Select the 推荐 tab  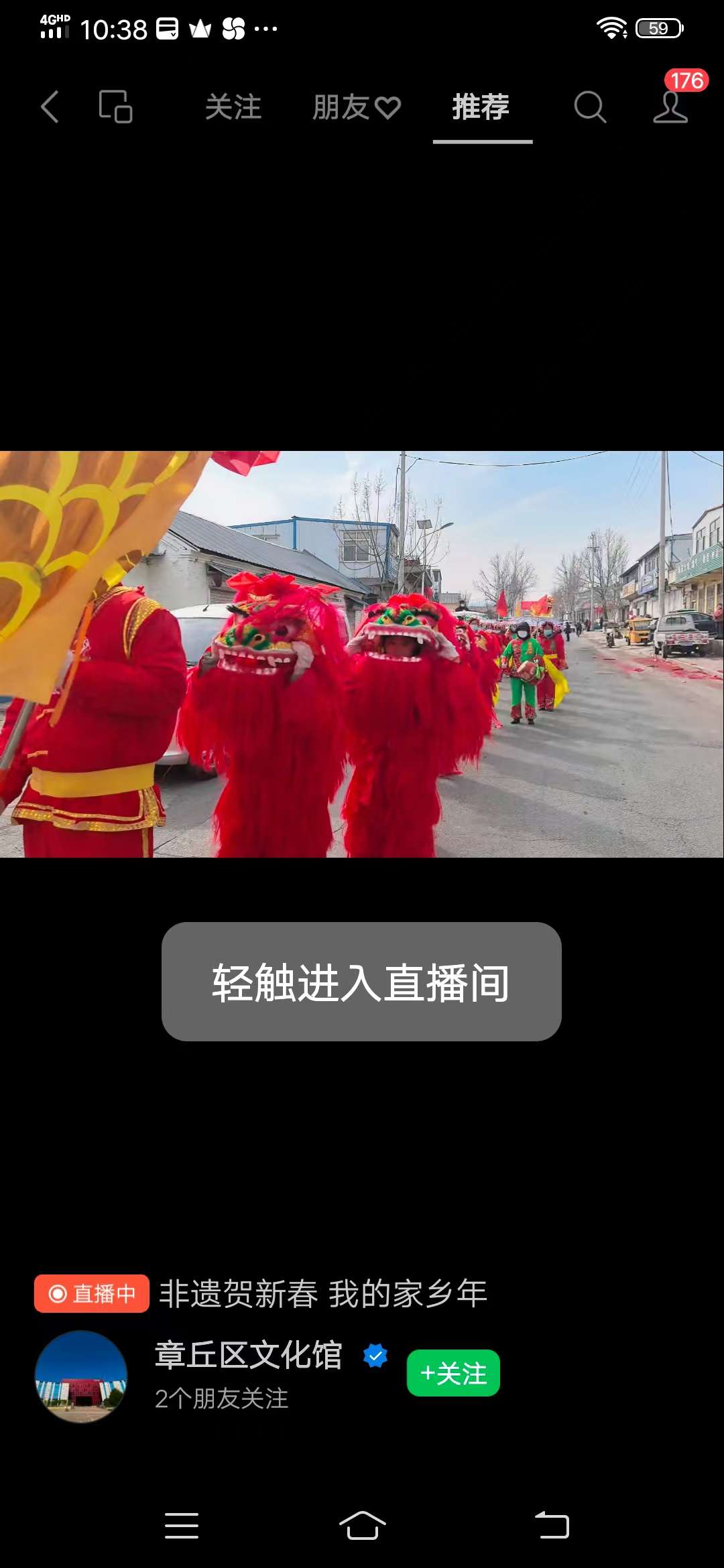(481, 107)
